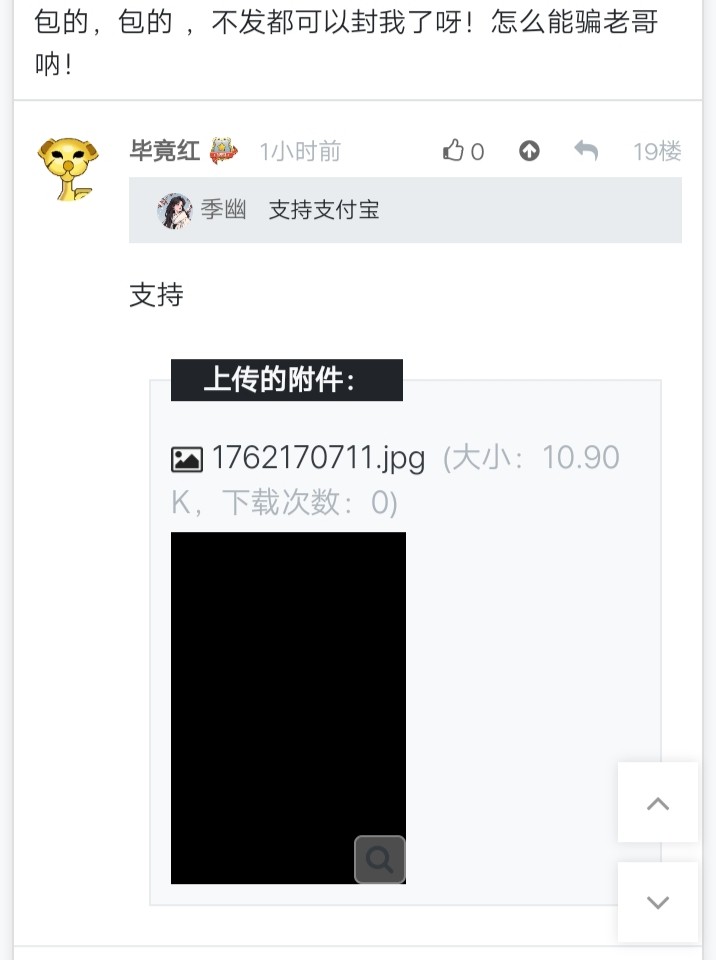Reply to 毕竟红's post

(x=586, y=151)
